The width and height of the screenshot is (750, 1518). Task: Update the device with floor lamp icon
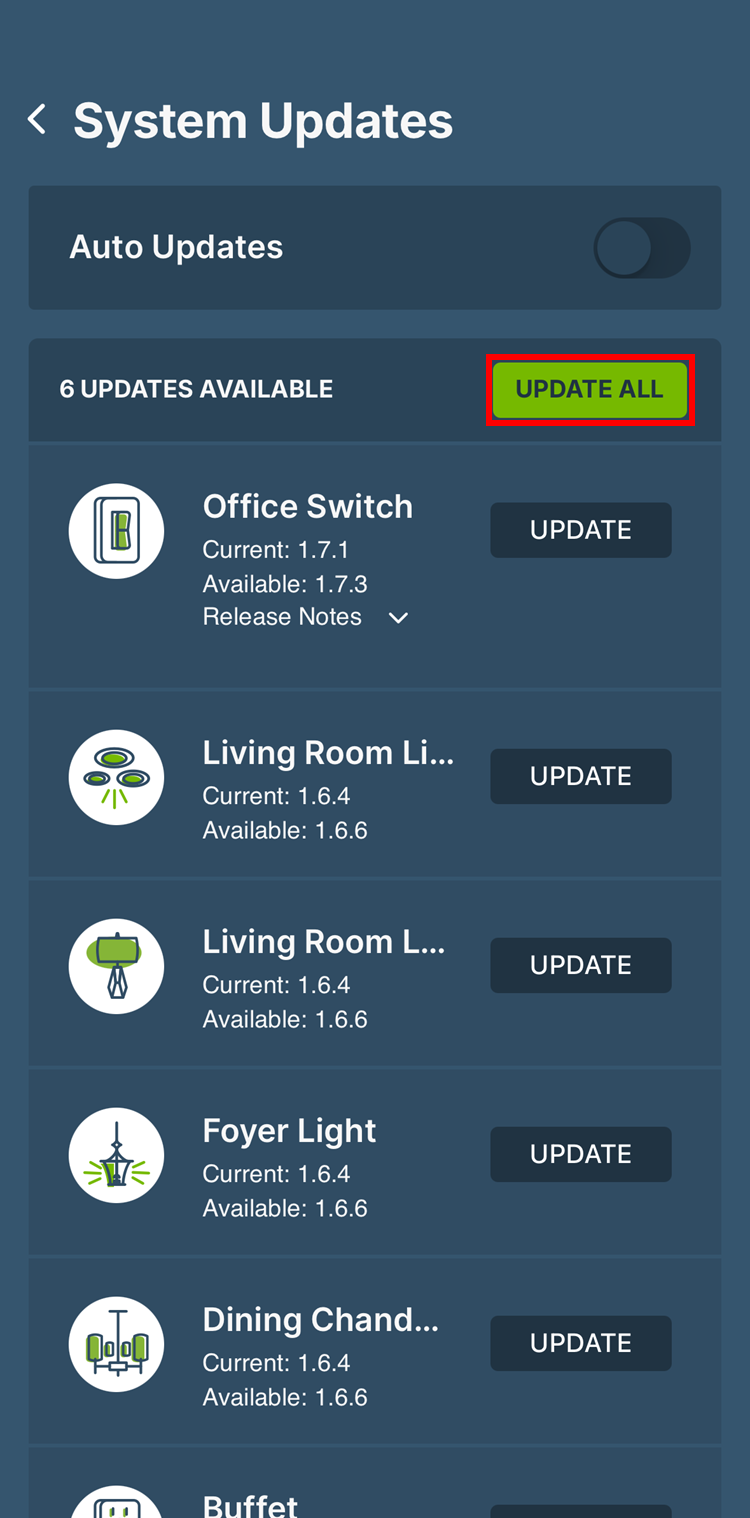point(580,965)
